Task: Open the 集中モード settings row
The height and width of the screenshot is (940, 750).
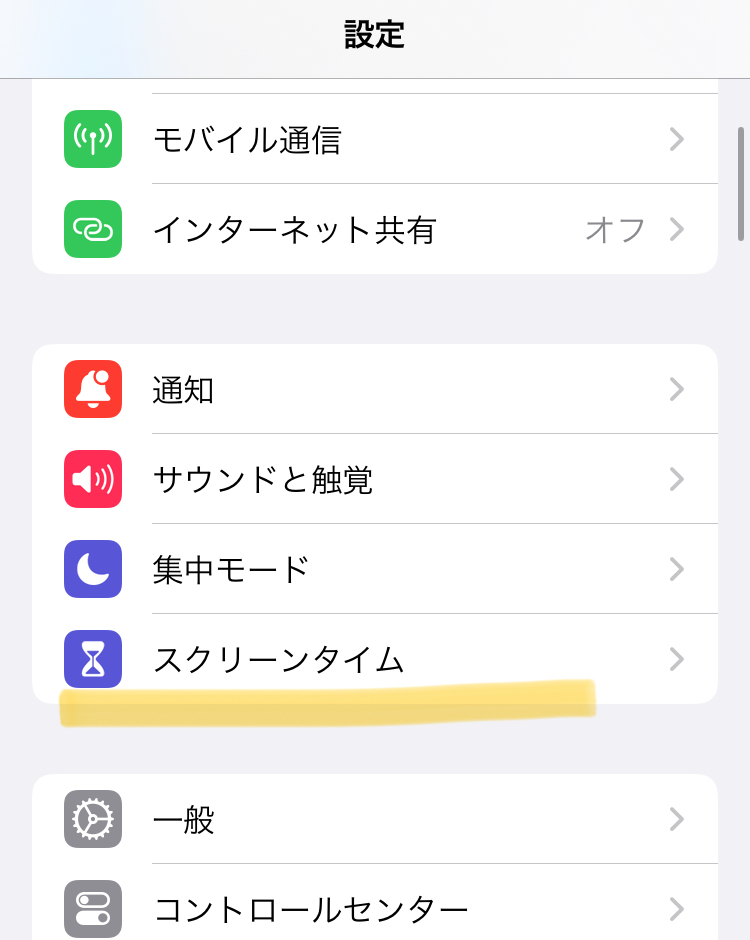Action: [375, 569]
